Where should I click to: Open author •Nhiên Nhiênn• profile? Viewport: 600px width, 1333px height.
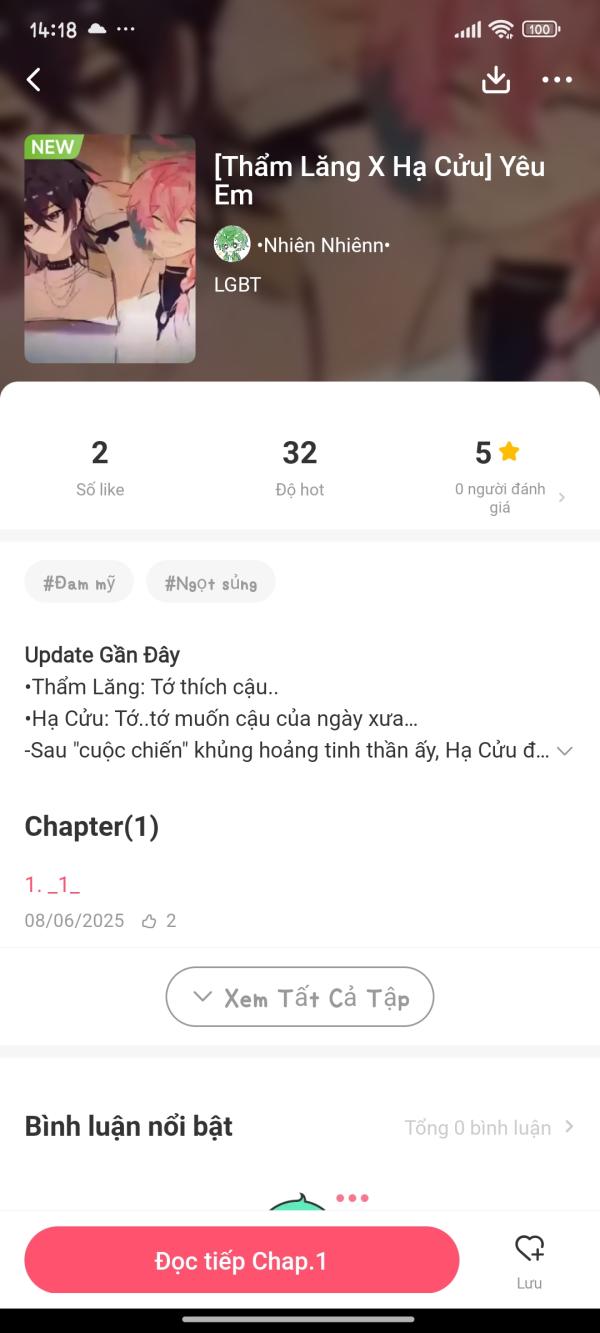(322, 245)
